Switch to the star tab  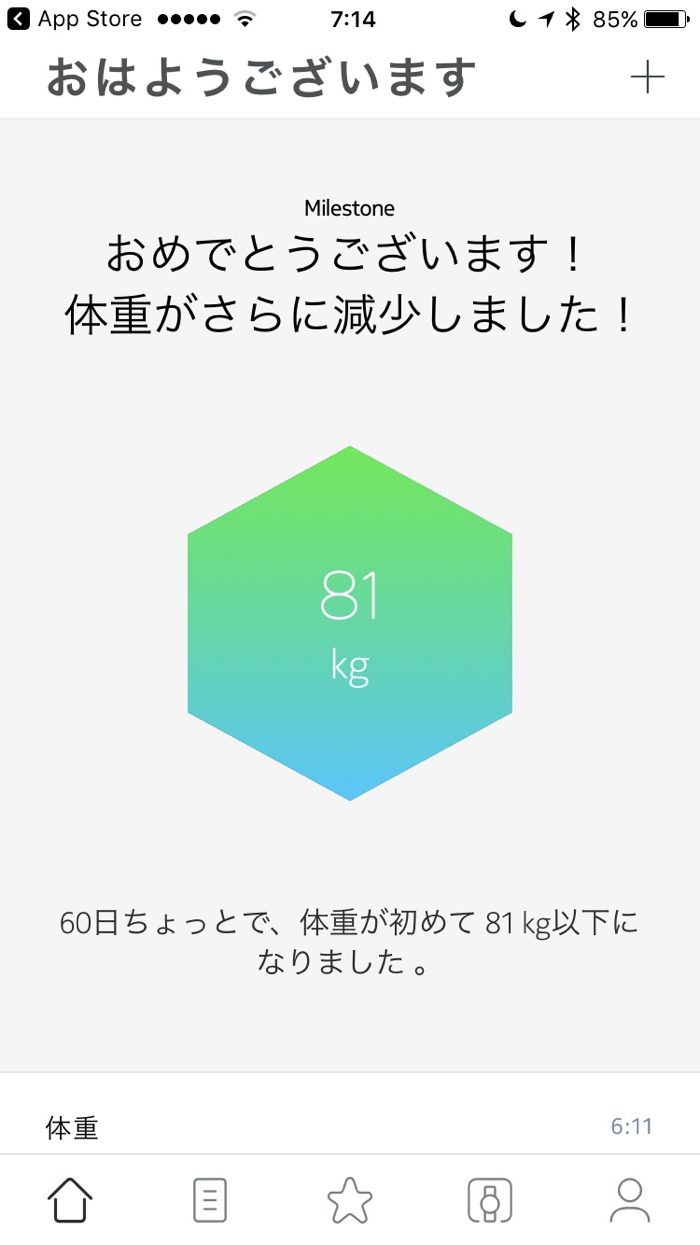[x=350, y=1200]
